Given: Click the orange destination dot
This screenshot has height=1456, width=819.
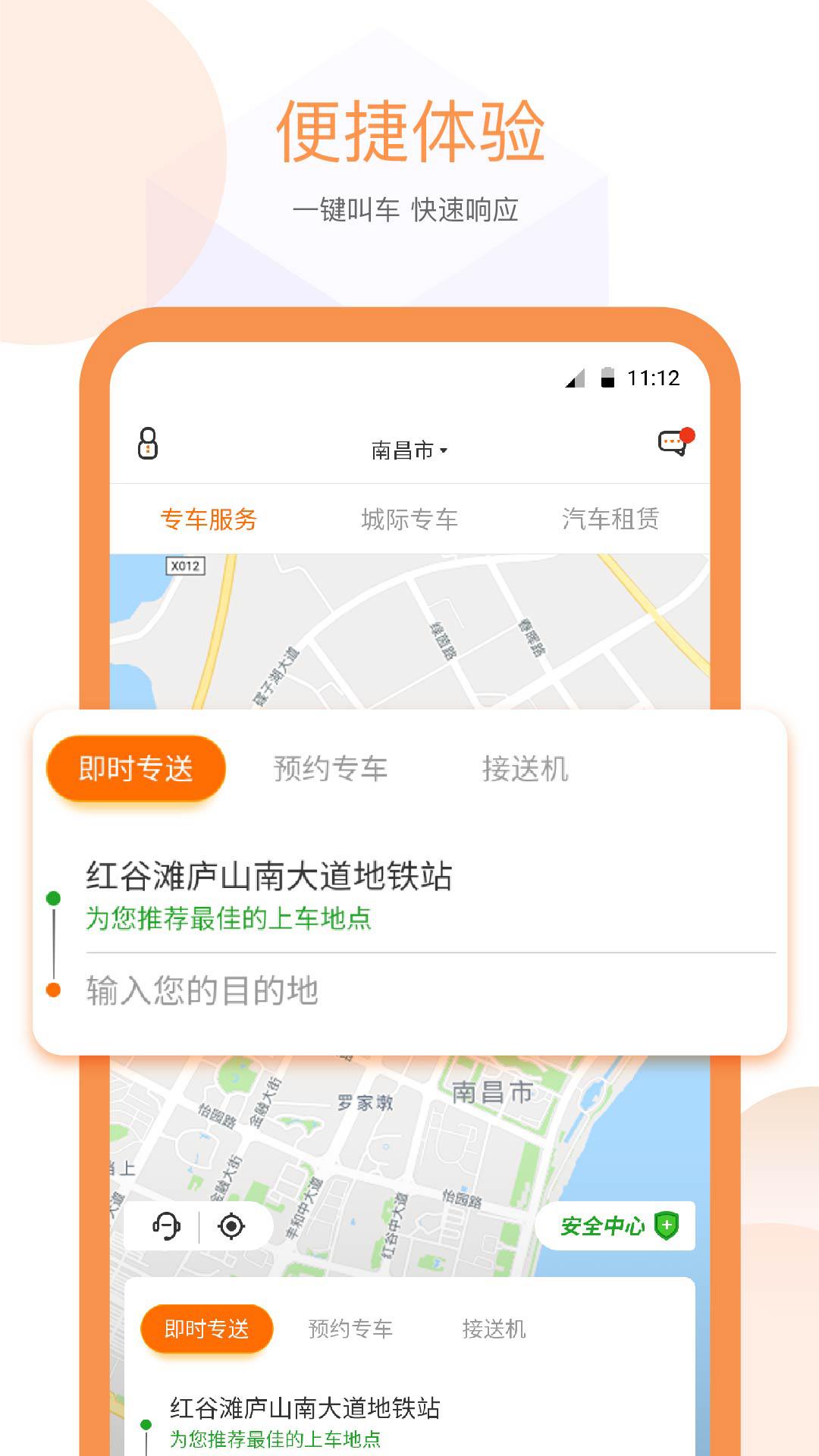Looking at the screenshot, I should coord(53,987).
